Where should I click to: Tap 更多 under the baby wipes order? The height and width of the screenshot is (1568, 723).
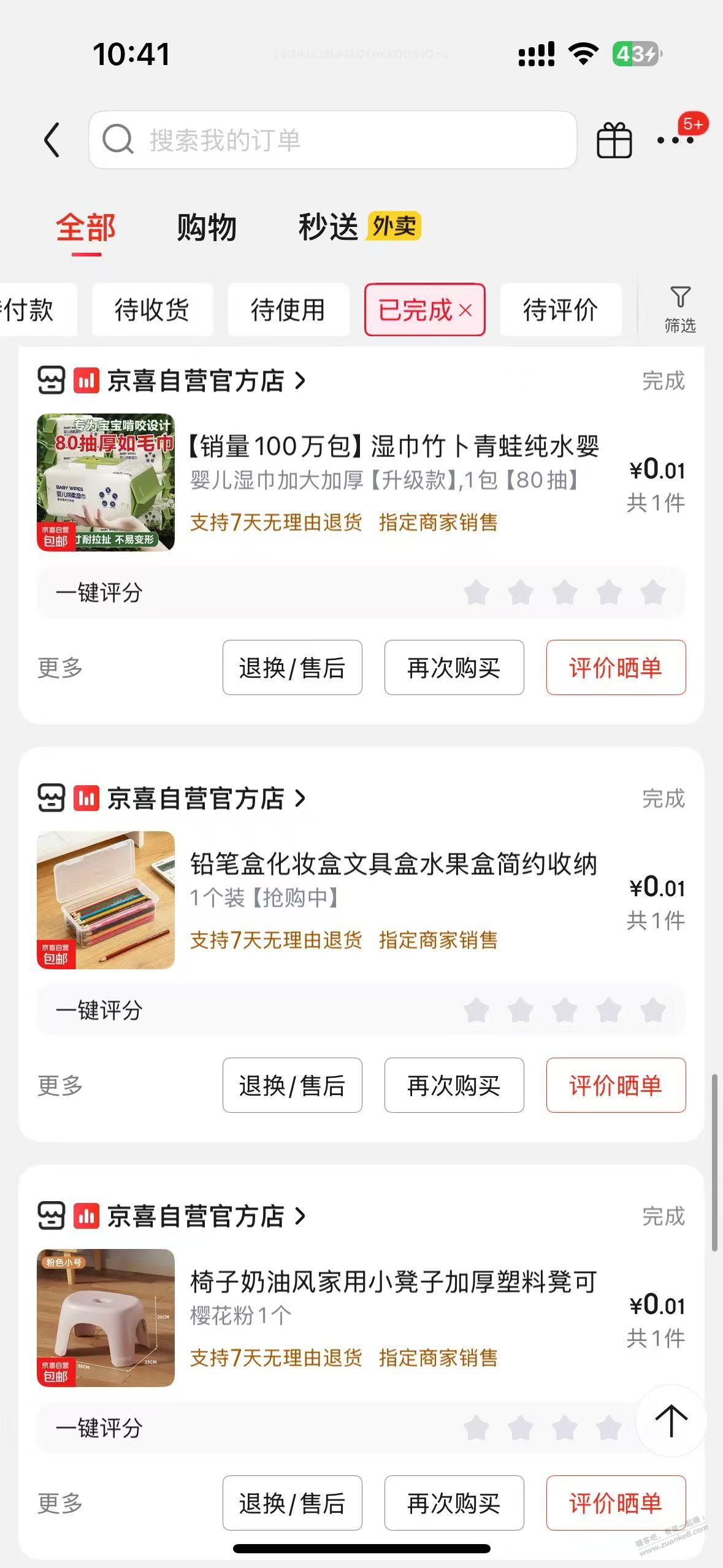click(60, 667)
